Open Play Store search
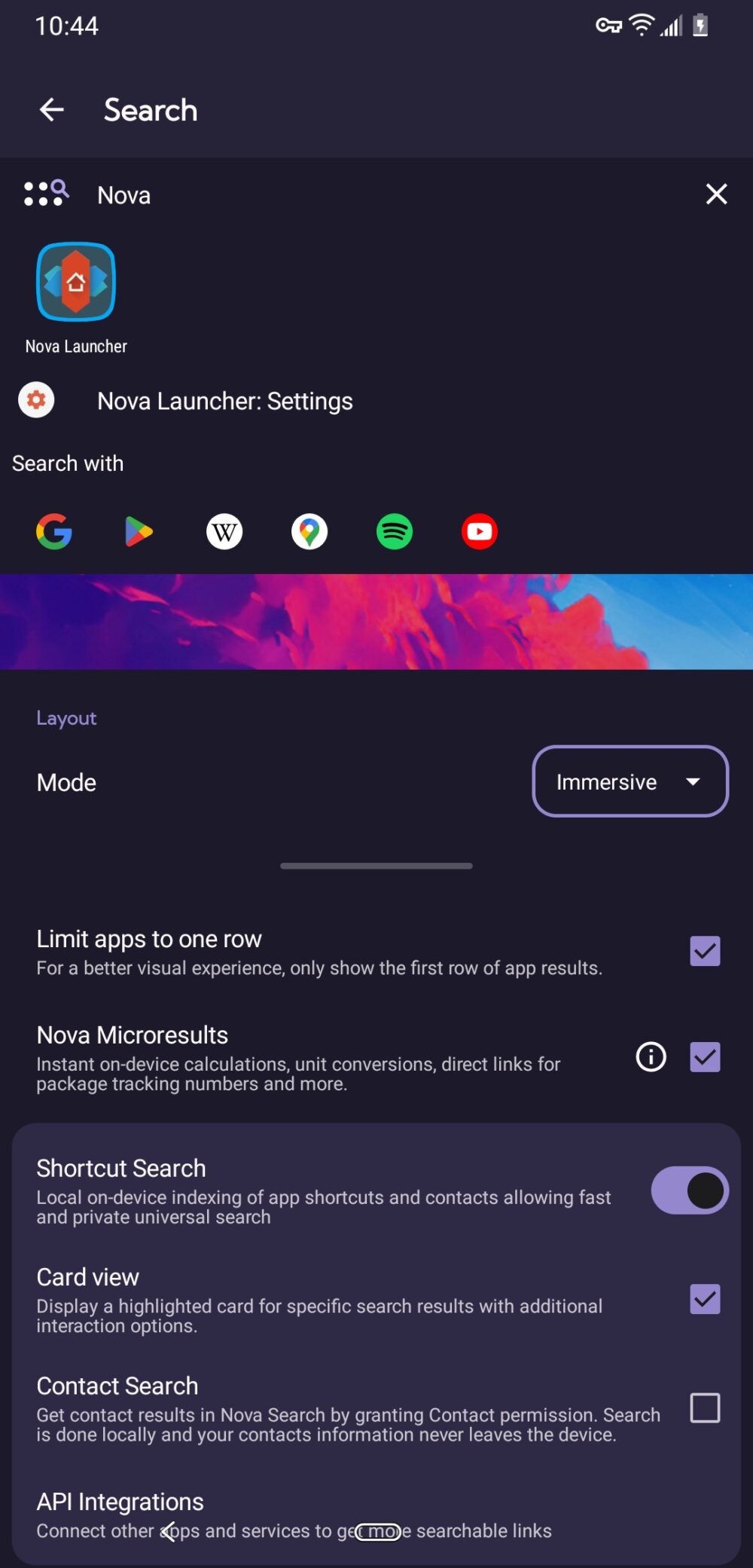The image size is (753, 1568). tap(139, 531)
